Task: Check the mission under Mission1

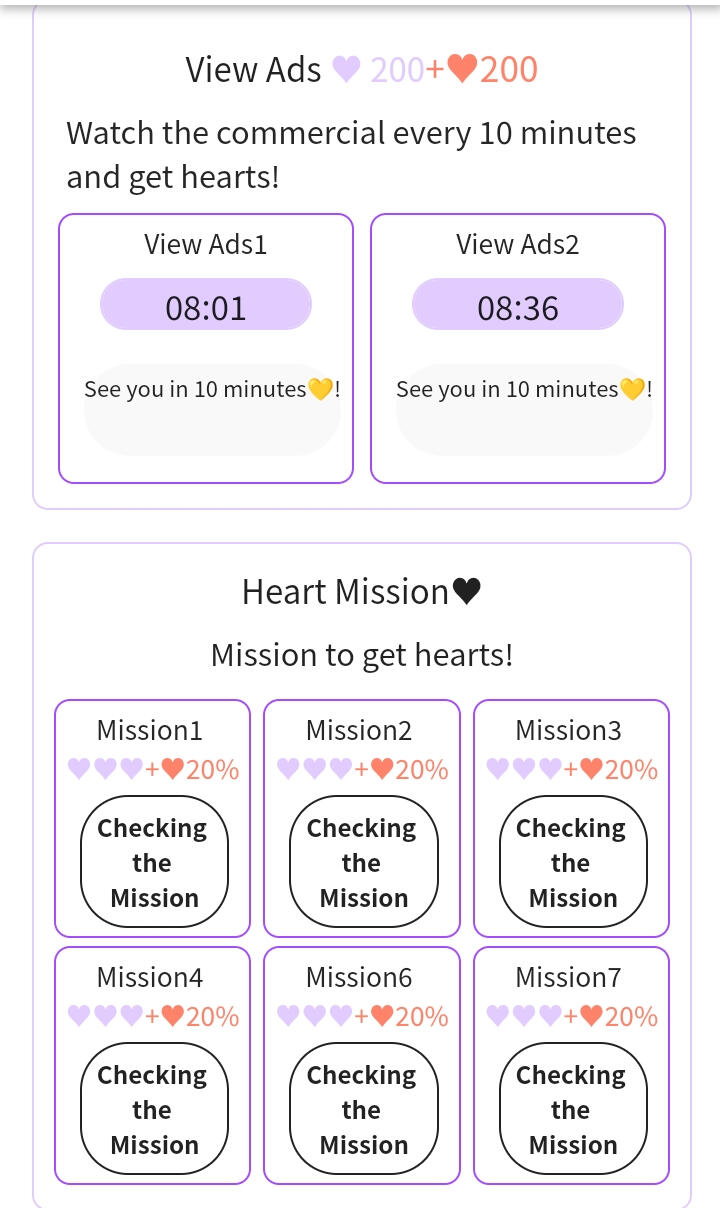Action: tap(154, 862)
